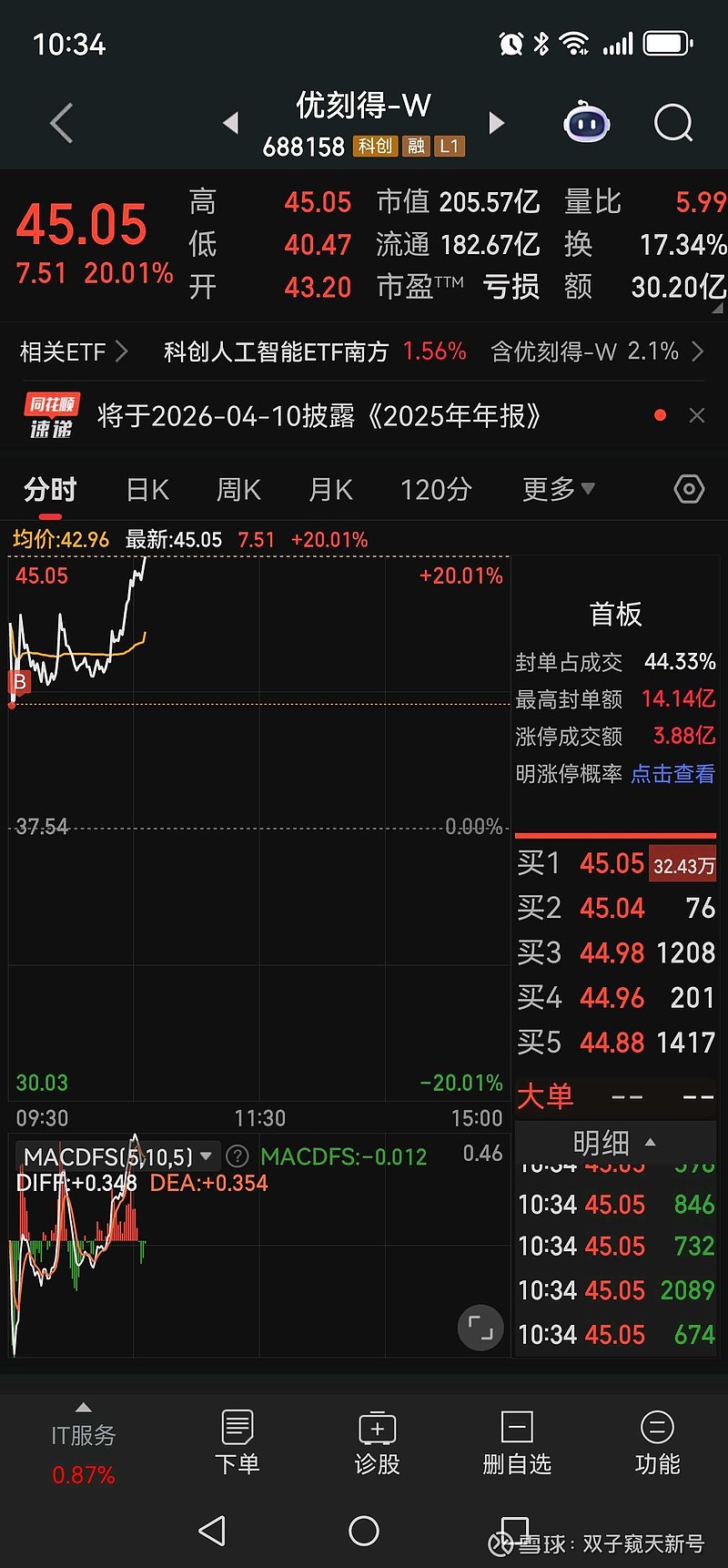Open the AI robot assistant

pos(587,123)
